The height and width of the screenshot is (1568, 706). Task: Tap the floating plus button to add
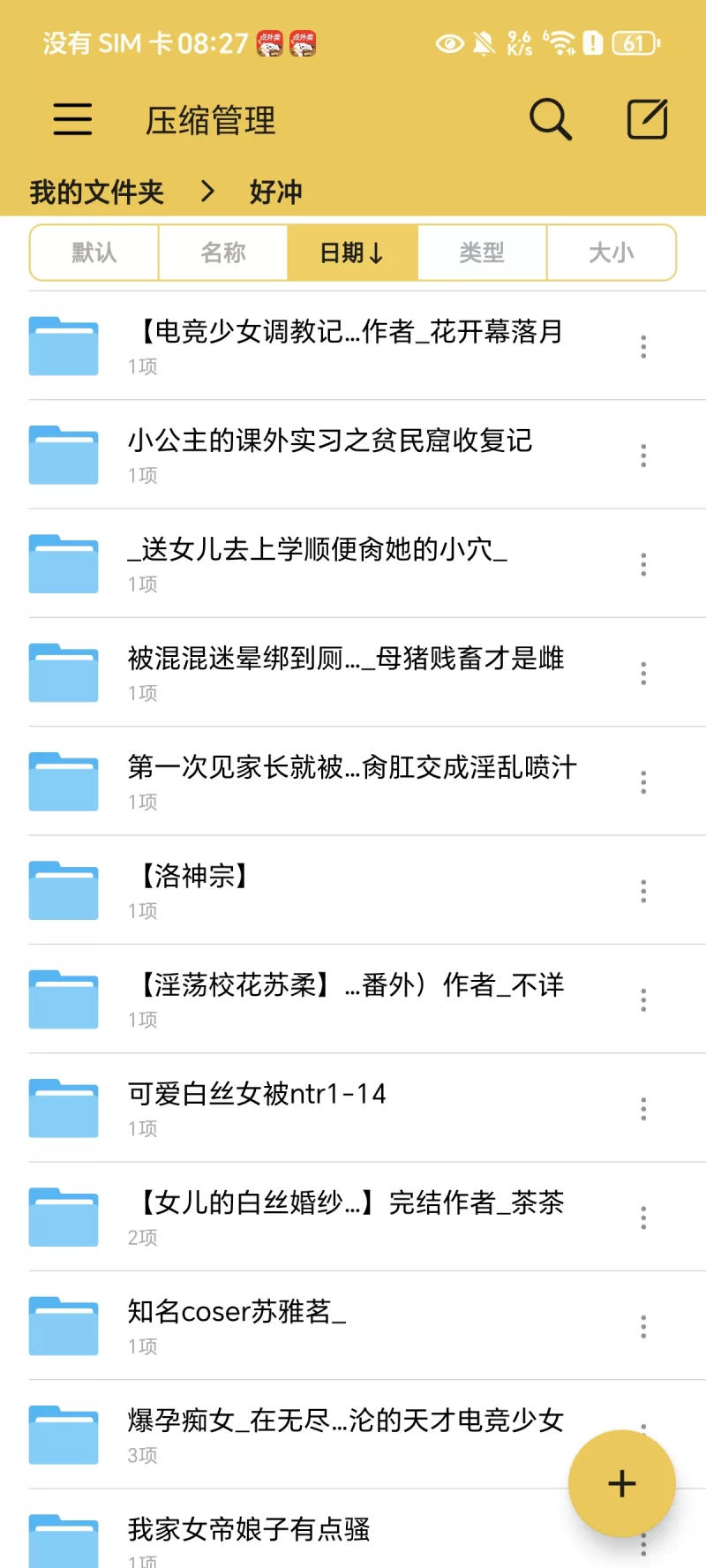622,1483
